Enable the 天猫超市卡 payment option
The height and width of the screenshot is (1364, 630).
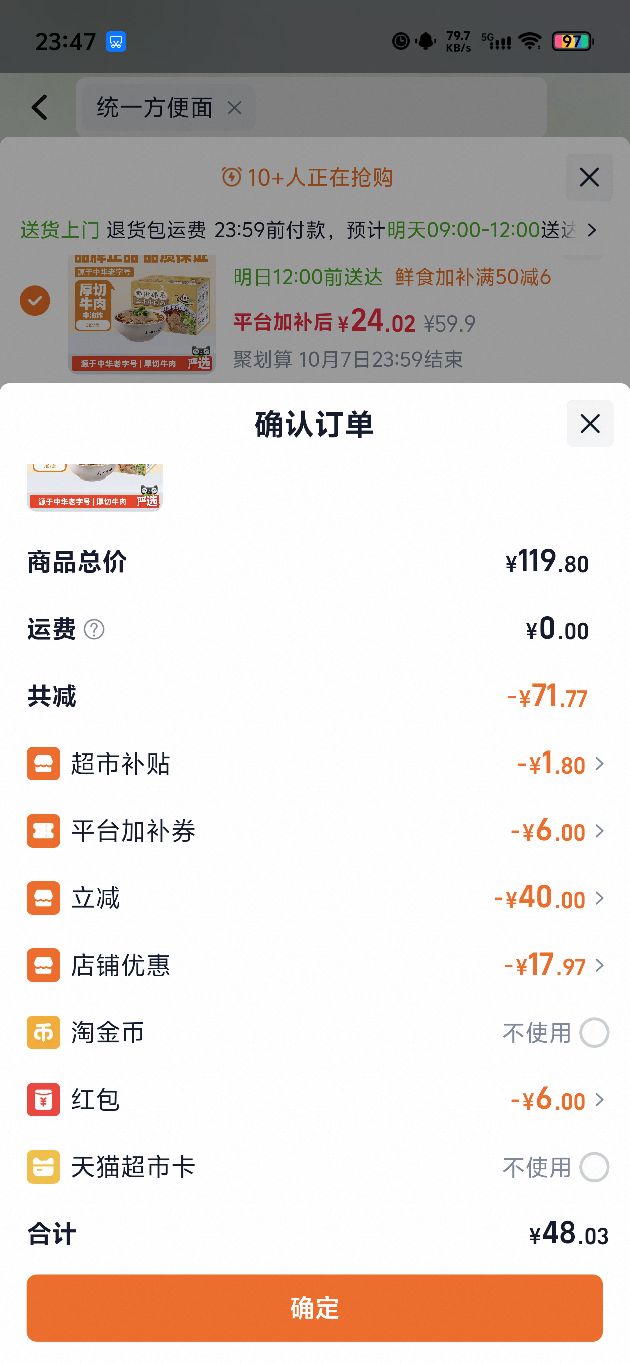594,1167
